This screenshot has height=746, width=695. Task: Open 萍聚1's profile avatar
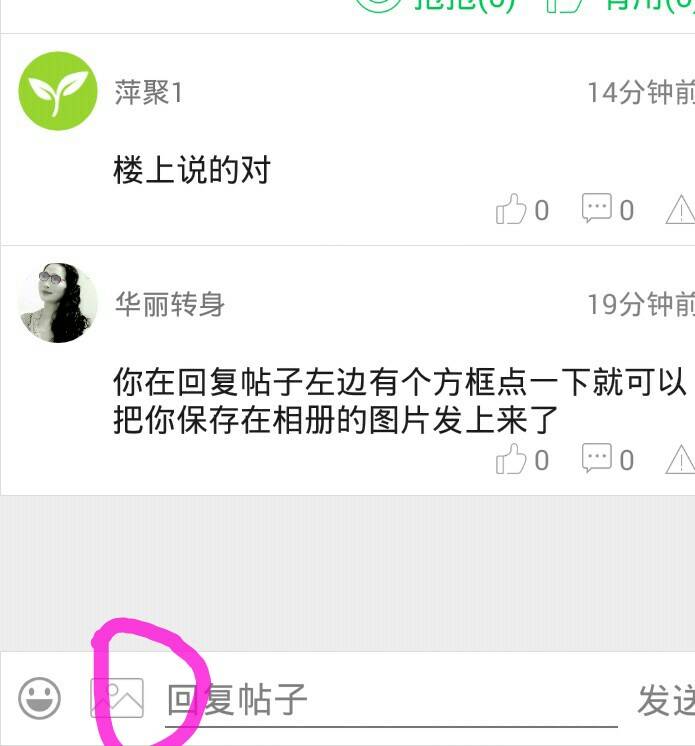(x=58, y=91)
